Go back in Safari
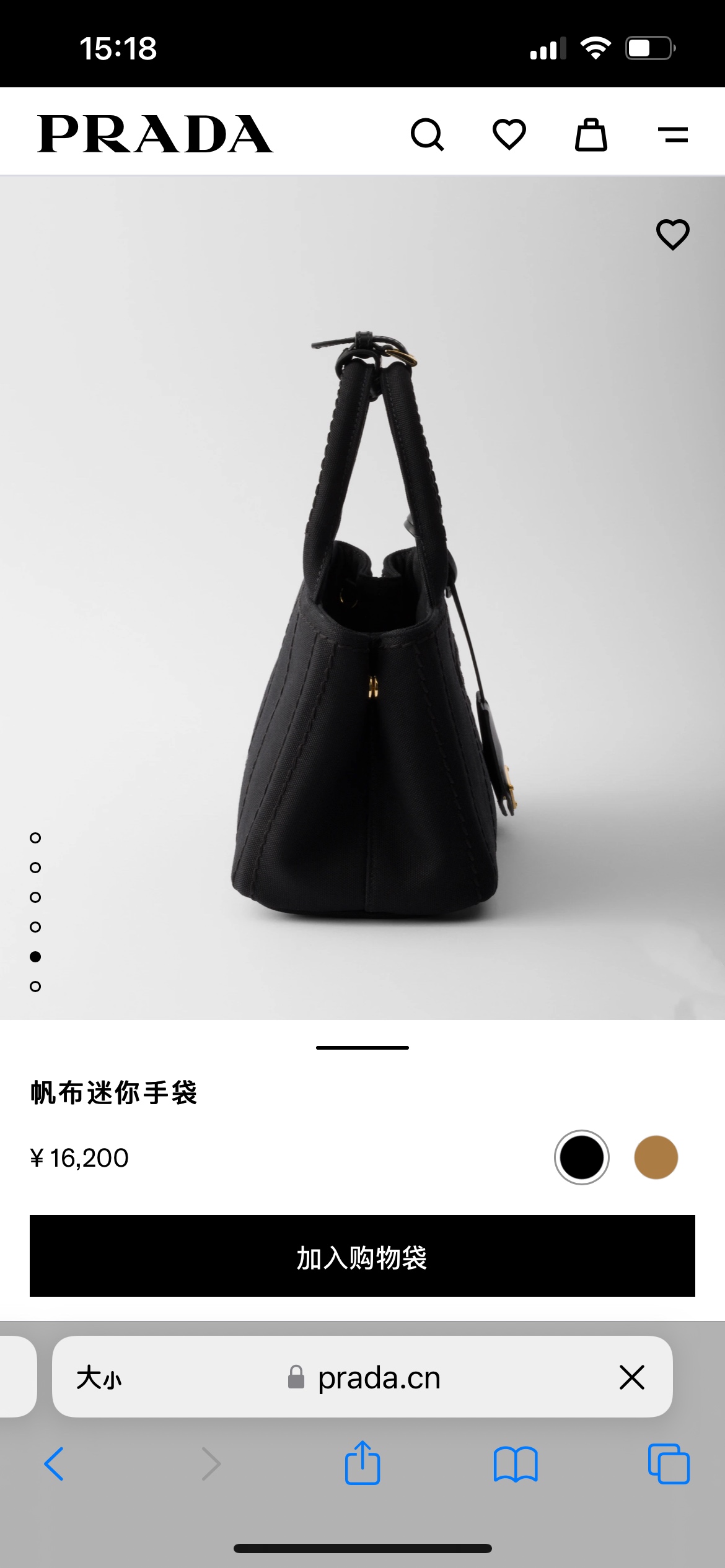 point(54,1464)
